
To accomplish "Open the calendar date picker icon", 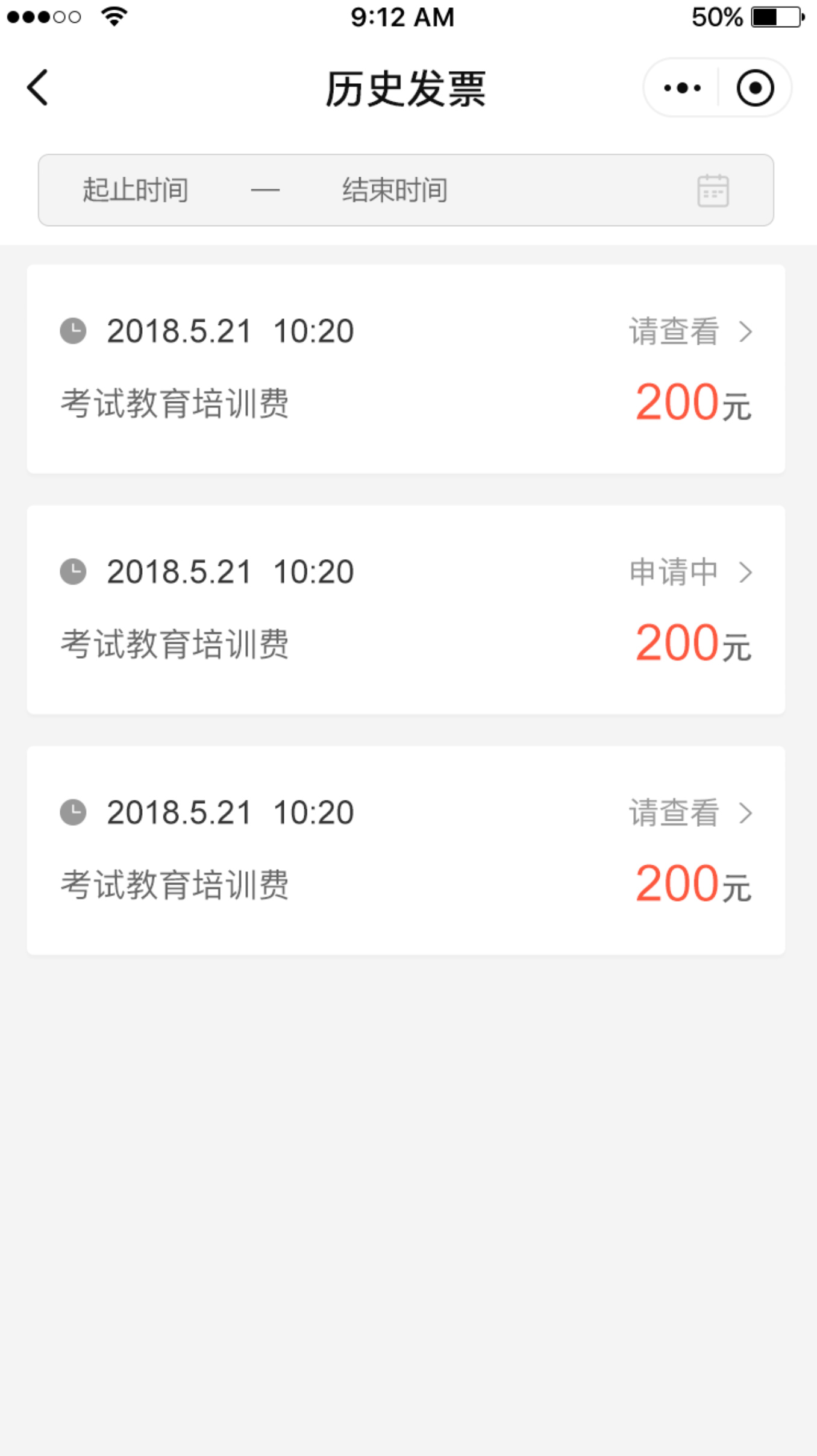I will 713,190.
